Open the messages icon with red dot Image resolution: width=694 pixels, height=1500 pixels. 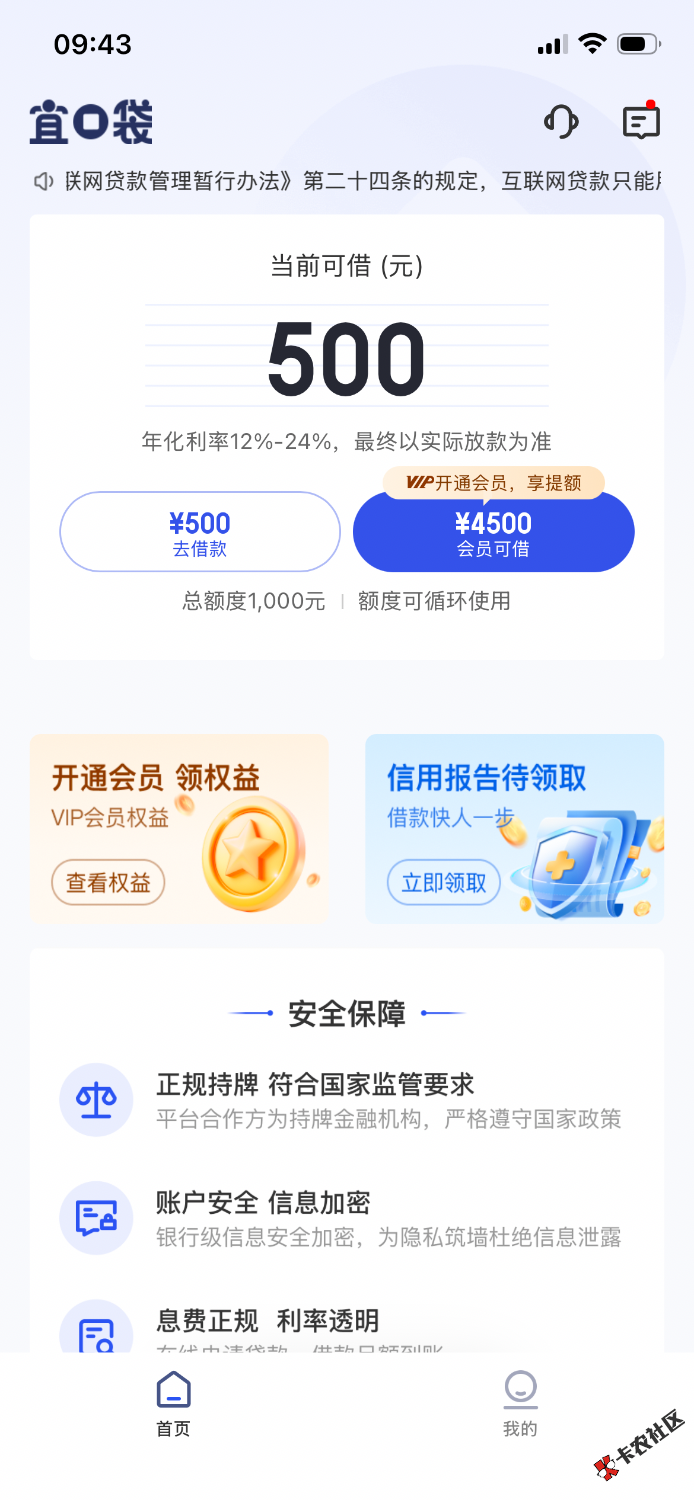[640, 122]
